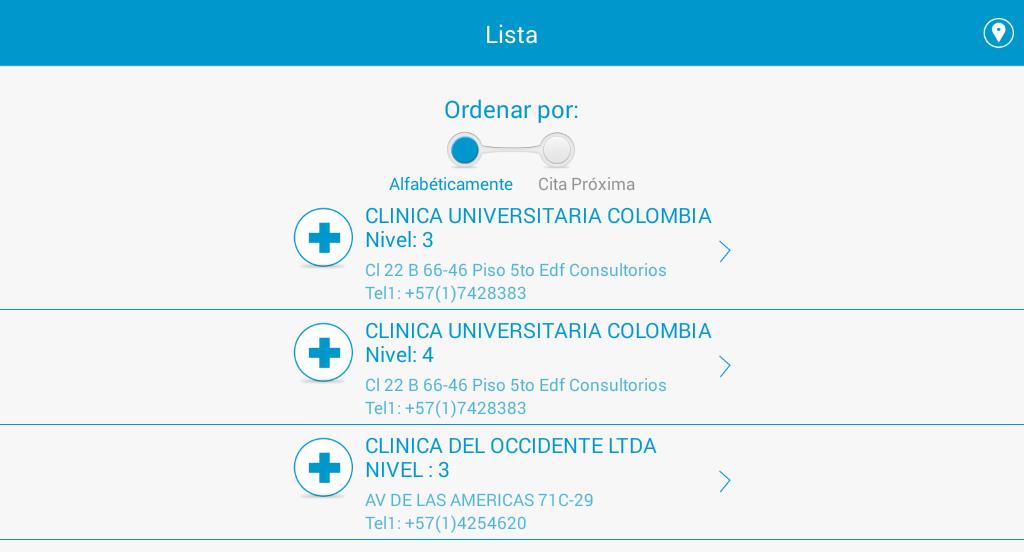The width and height of the screenshot is (1024, 552).
Task: Select the Alfabéticamente sort option
Action: 464,151
